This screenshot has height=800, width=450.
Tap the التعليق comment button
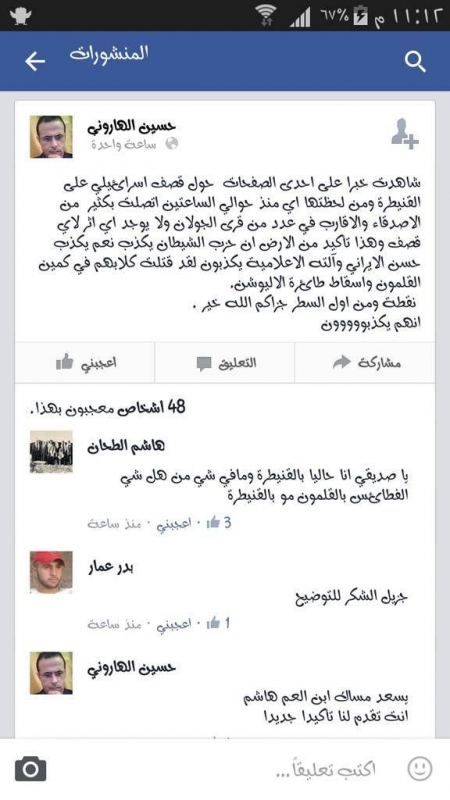[225, 363]
